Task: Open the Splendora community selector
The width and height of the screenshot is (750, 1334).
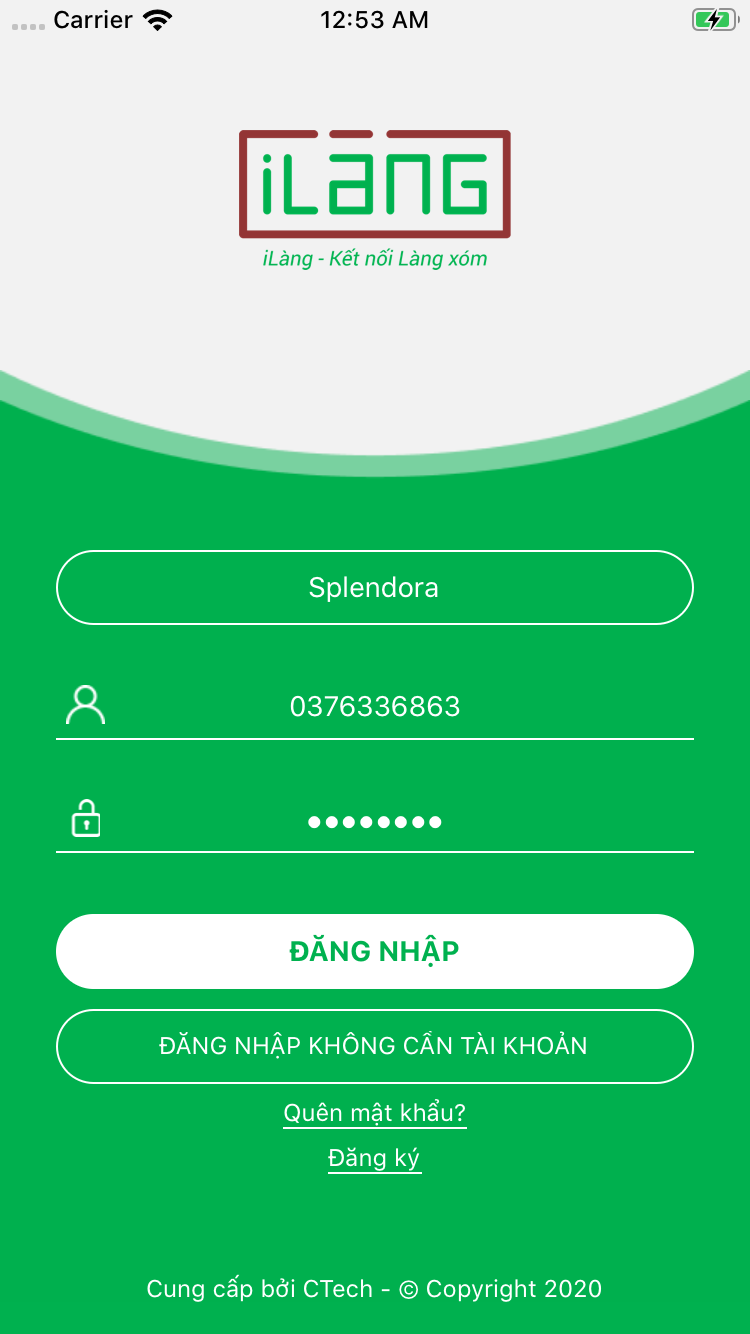Action: point(374,587)
